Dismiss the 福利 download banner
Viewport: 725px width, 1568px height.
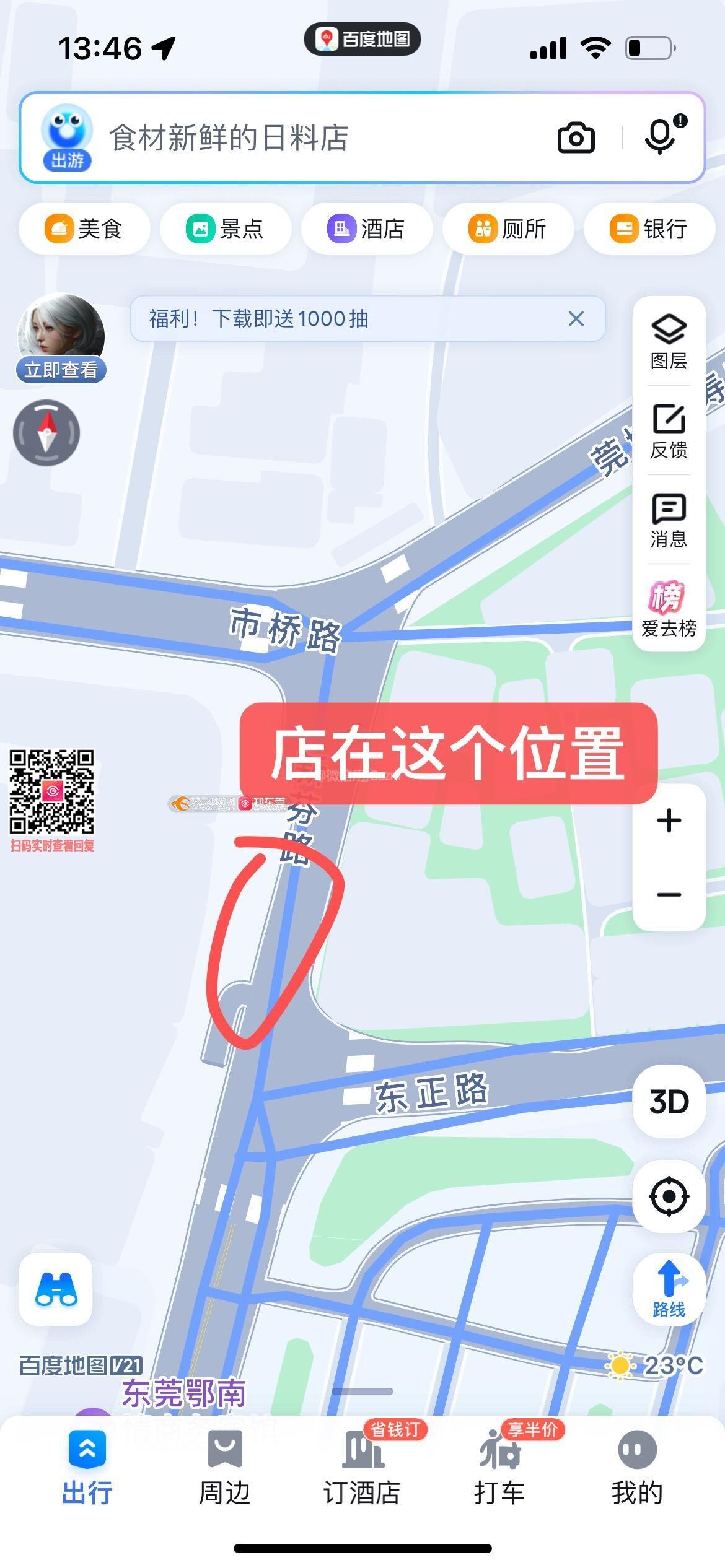pos(576,319)
